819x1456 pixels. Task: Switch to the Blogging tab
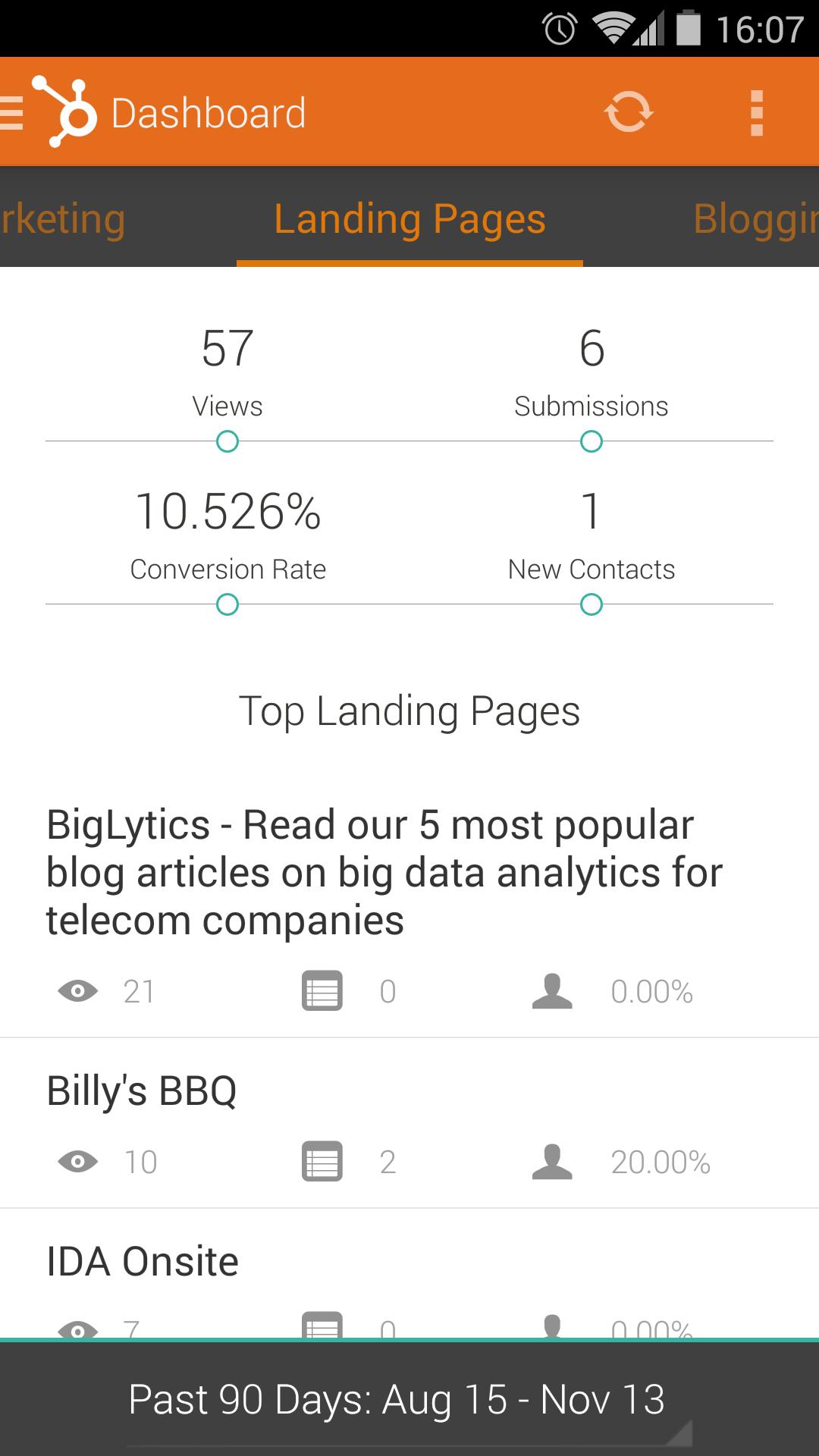click(x=755, y=219)
